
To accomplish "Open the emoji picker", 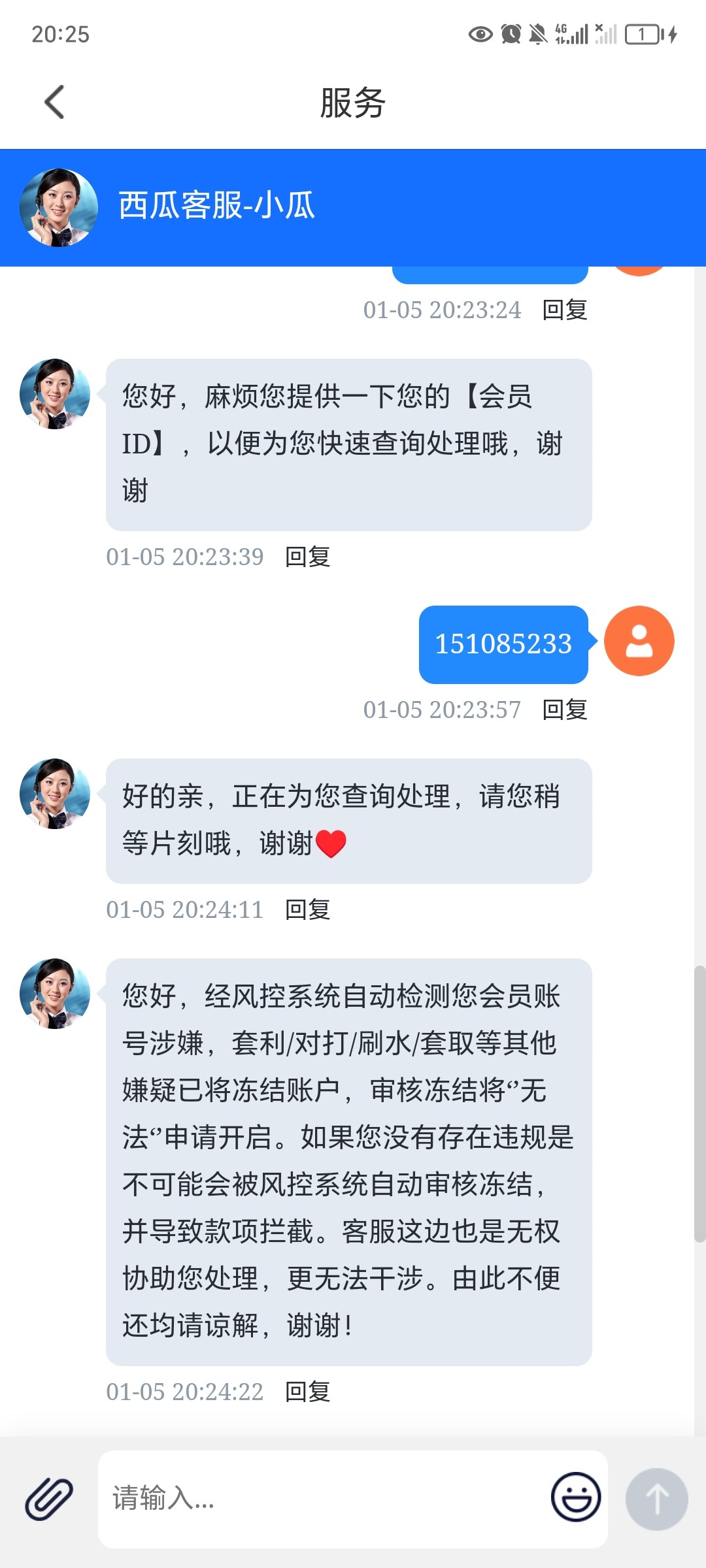I will pos(575,1497).
